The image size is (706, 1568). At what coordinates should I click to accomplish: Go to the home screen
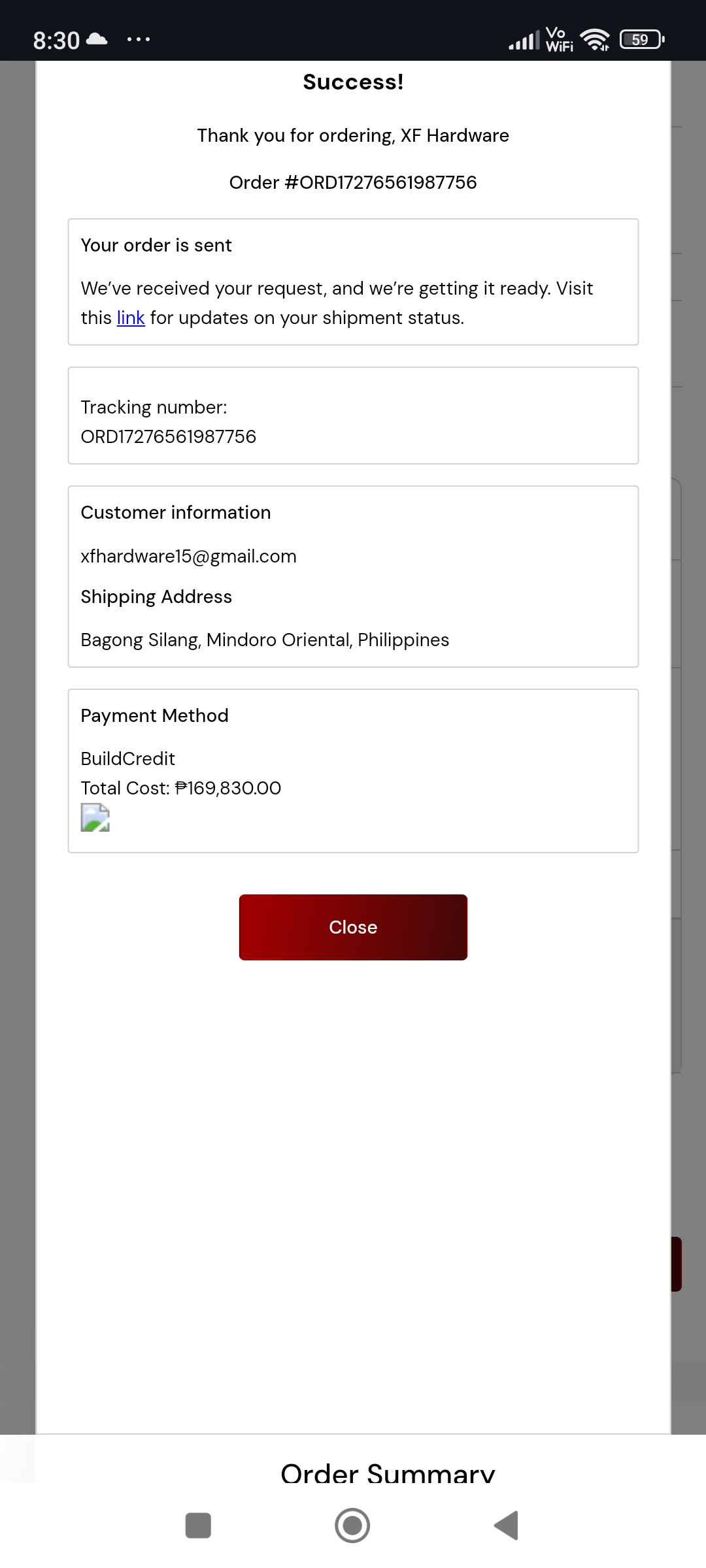[x=352, y=1526]
